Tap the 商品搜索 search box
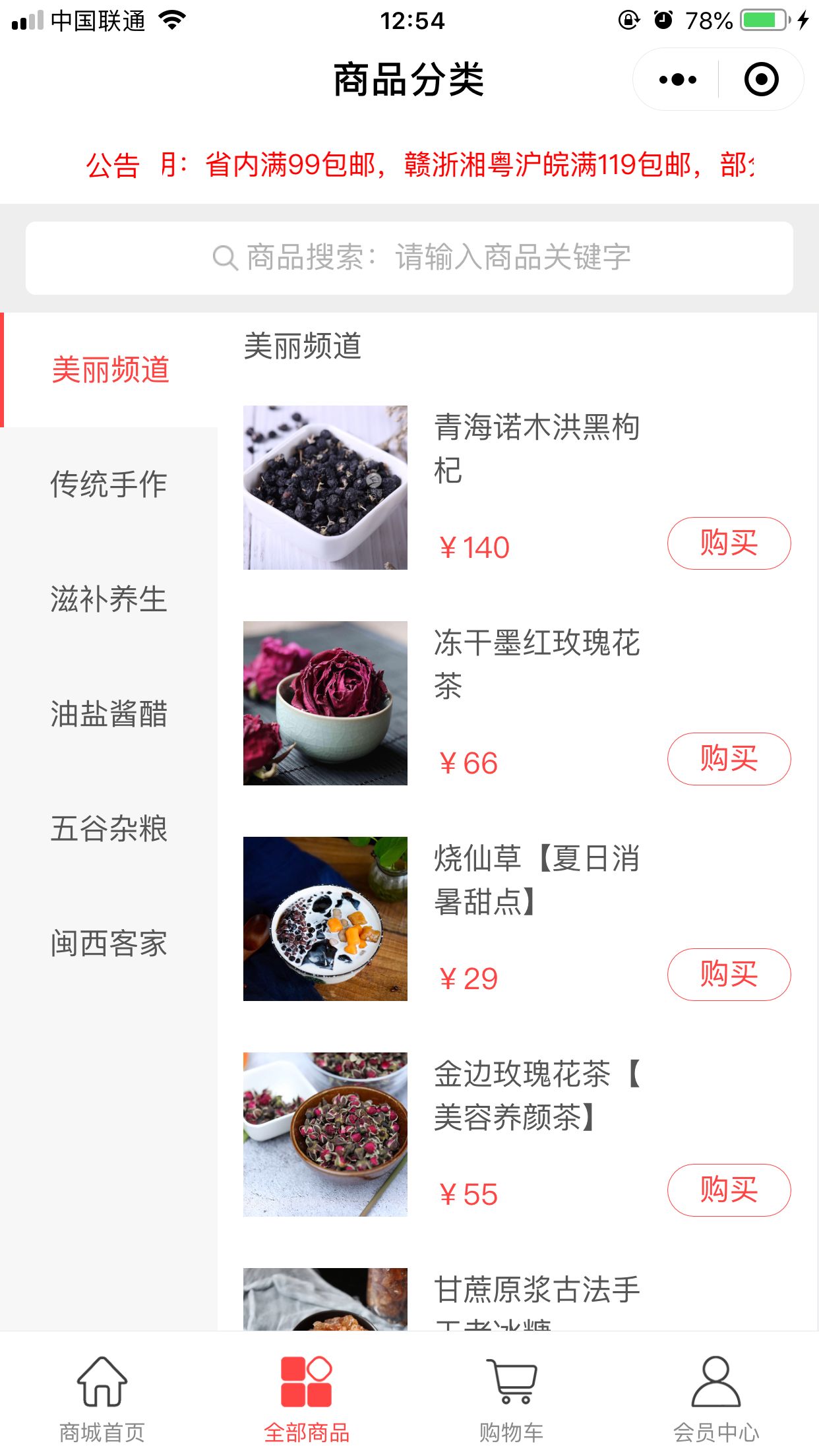This screenshot has height=1456, width=819. (x=409, y=258)
